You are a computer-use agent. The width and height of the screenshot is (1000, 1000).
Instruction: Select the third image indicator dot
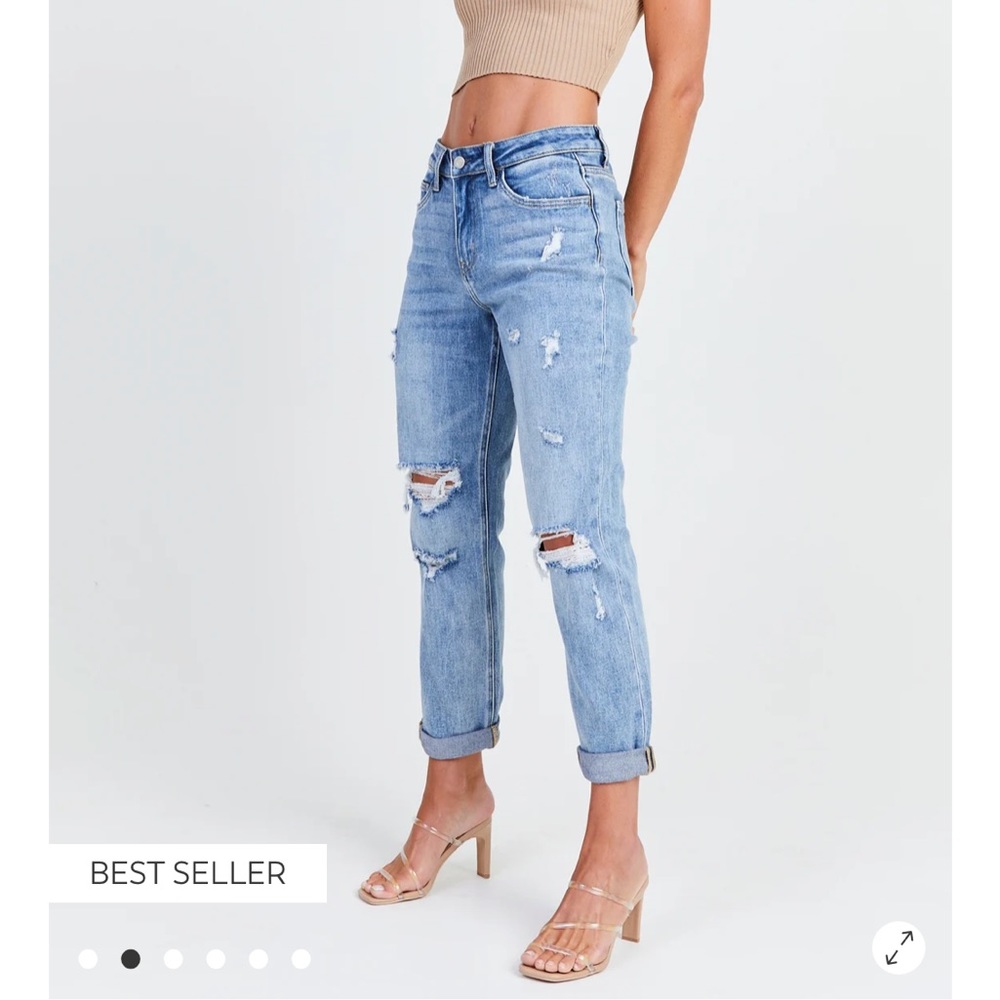tap(173, 959)
